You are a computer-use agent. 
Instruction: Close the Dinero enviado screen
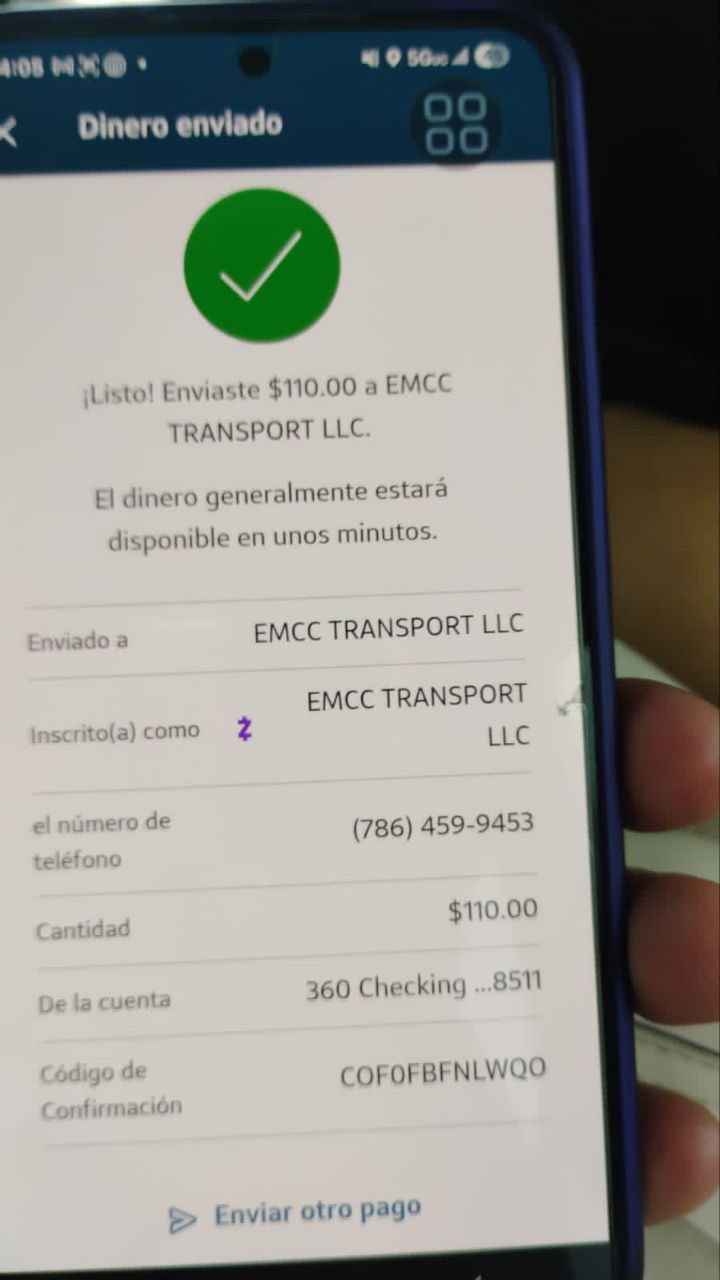pyautogui.click(x=8, y=131)
